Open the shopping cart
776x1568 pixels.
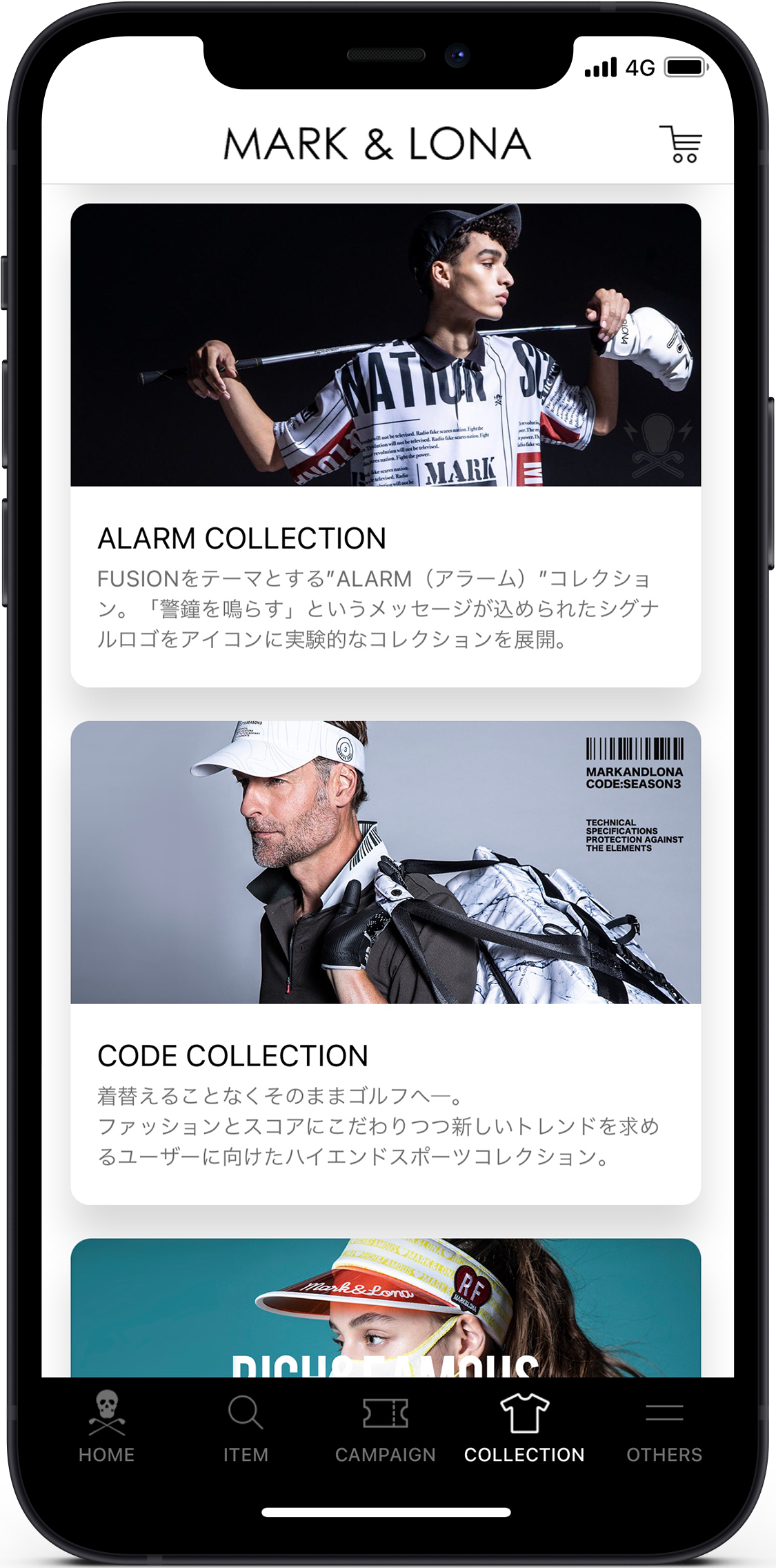click(x=681, y=144)
